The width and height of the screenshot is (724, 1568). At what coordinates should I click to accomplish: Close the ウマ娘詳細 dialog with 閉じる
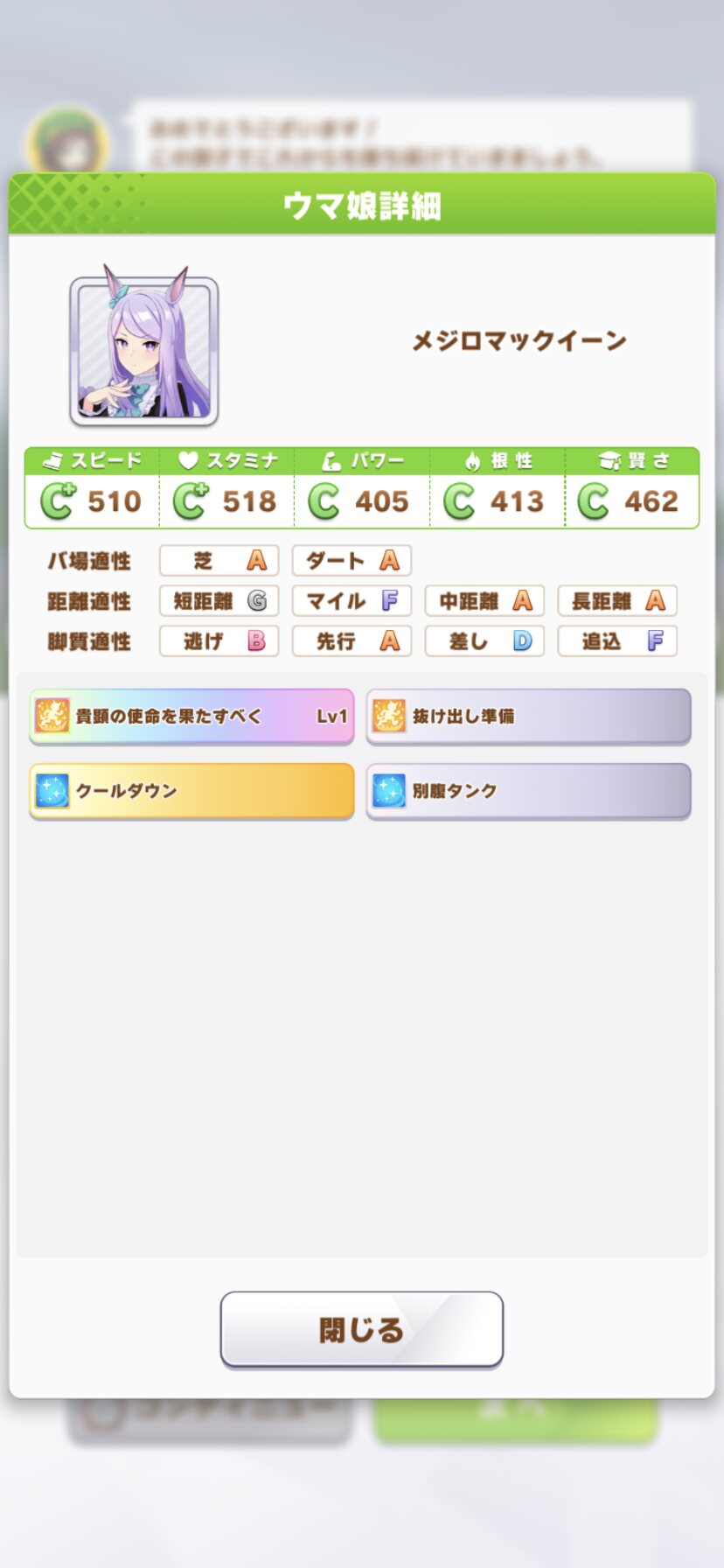(361, 1328)
